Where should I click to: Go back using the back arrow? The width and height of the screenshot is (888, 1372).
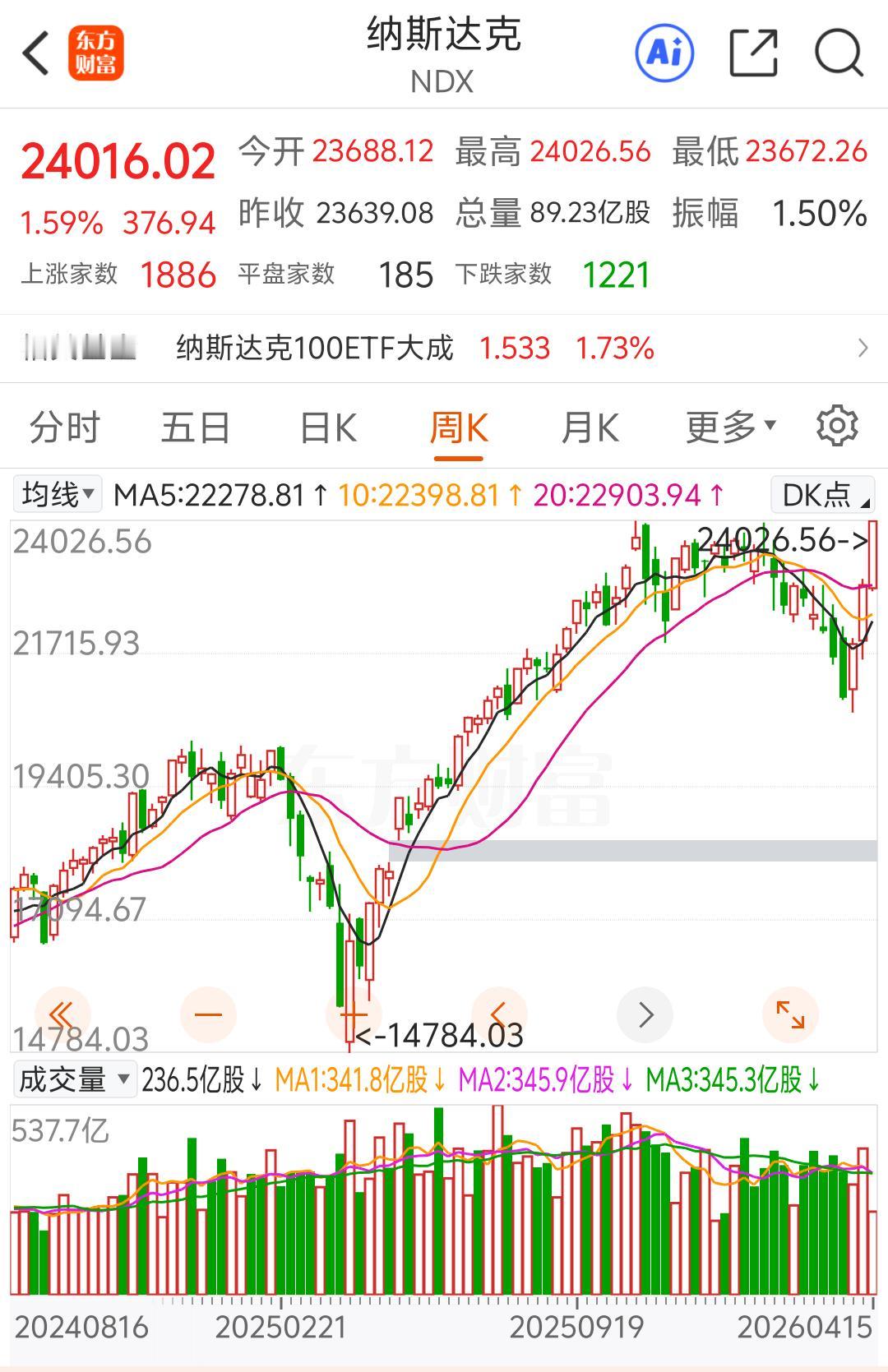click(x=33, y=52)
